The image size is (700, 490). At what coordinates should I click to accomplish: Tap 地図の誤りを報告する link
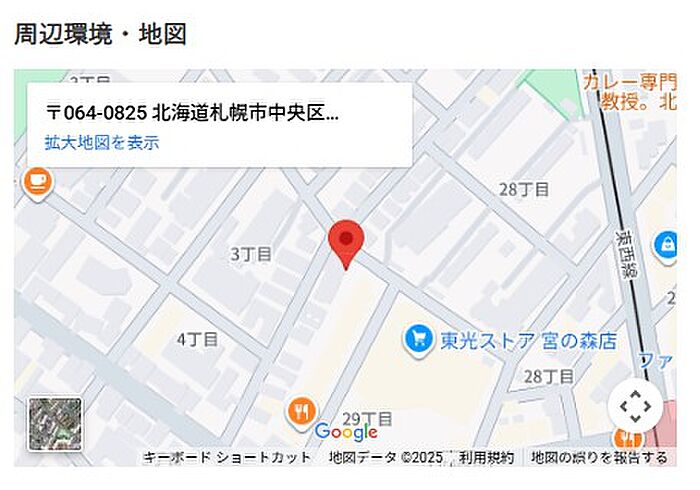(x=599, y=458)
